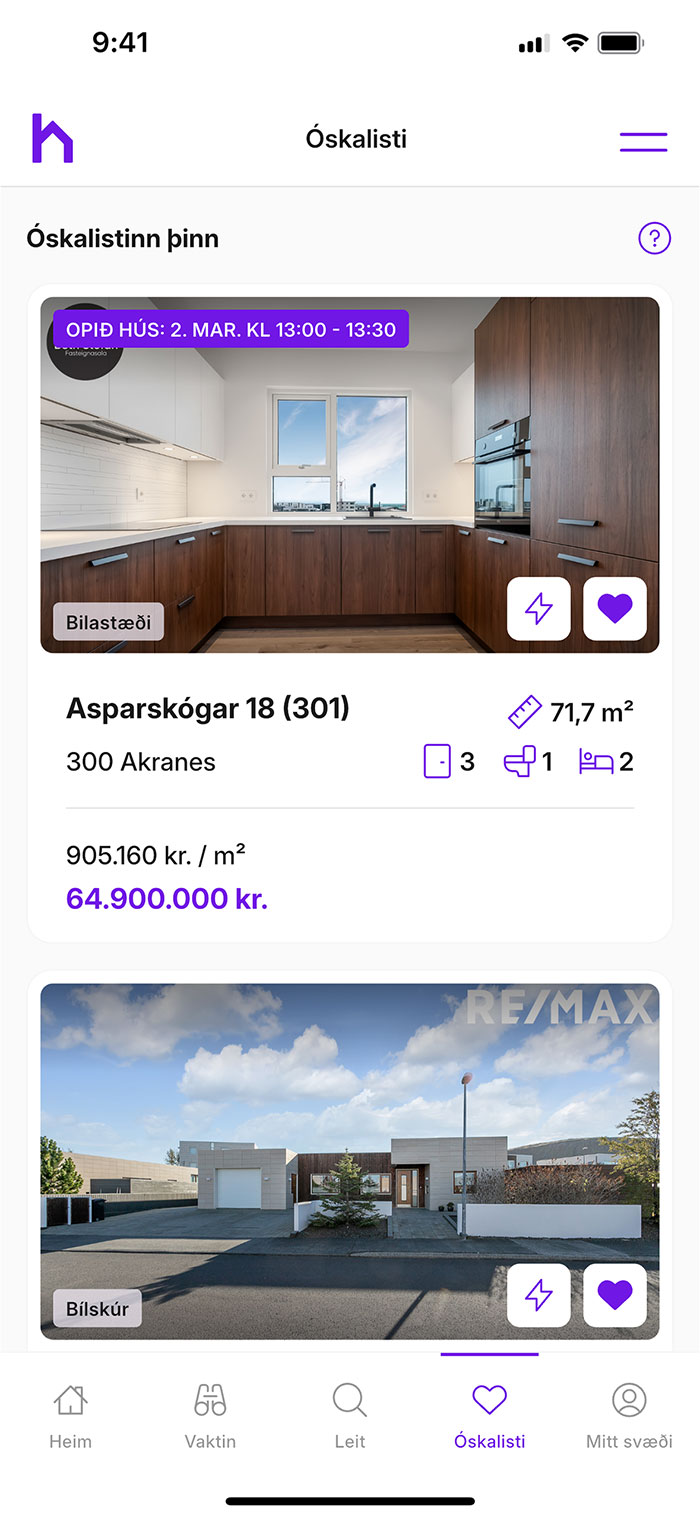Tap the lightning icon on Asparskógar 18

(538, 608)
